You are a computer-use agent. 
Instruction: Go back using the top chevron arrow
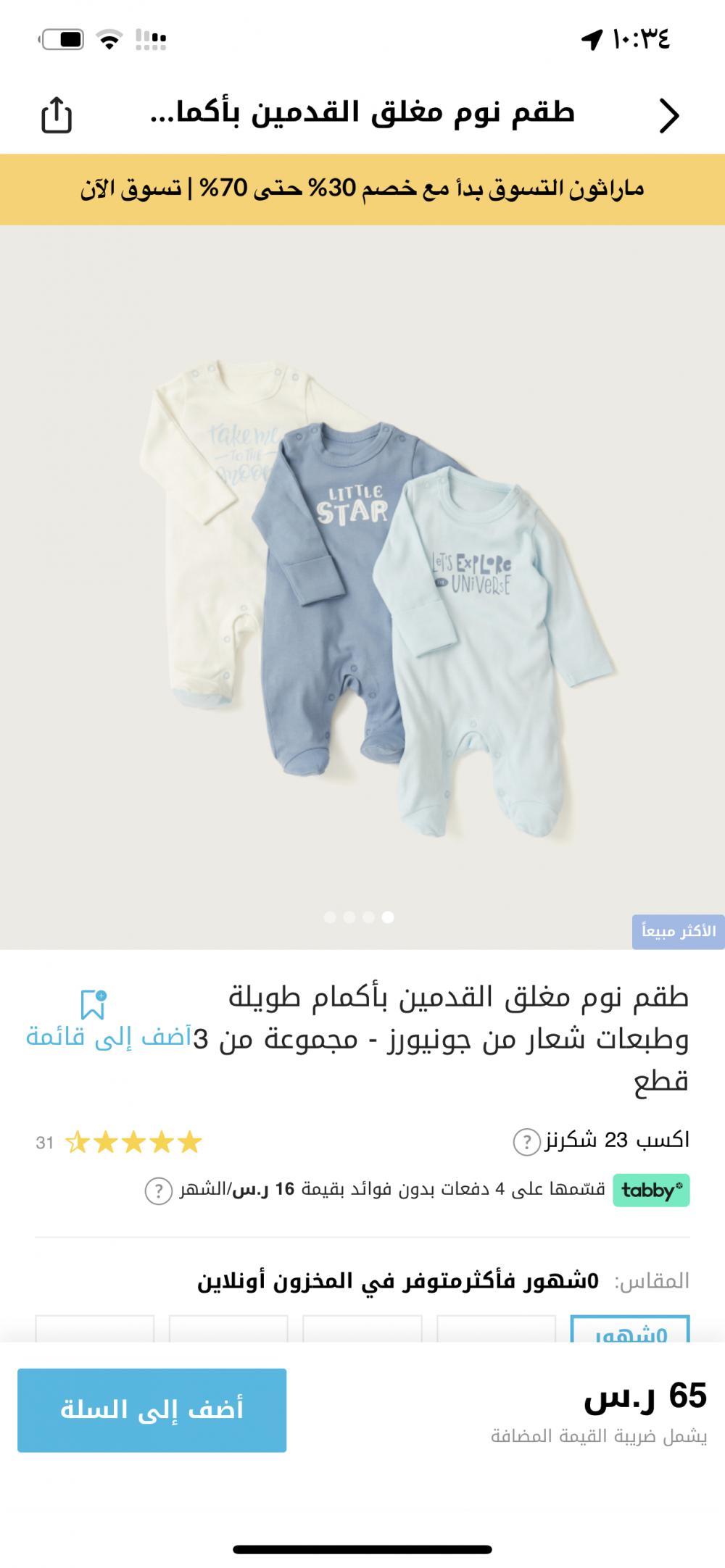point(668,116)
